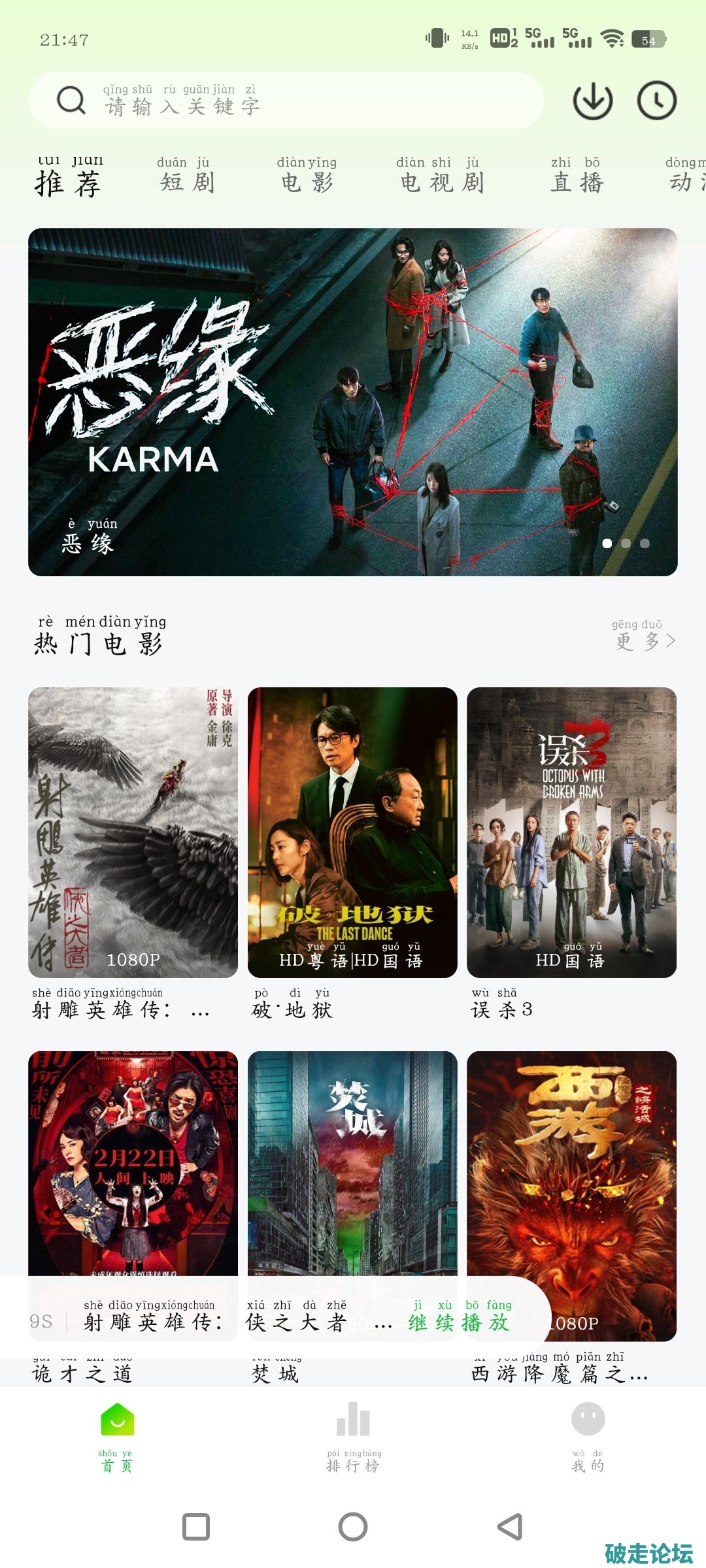This screenshot has width=706, height=1568.
Task: Open the 破·地狱 movie card
Action: tap(352, 832)
